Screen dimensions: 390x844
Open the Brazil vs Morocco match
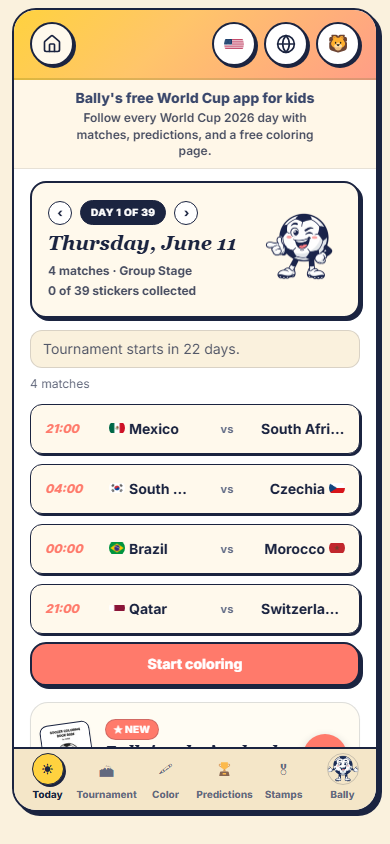pyautogui.click(x=195, y=549)
